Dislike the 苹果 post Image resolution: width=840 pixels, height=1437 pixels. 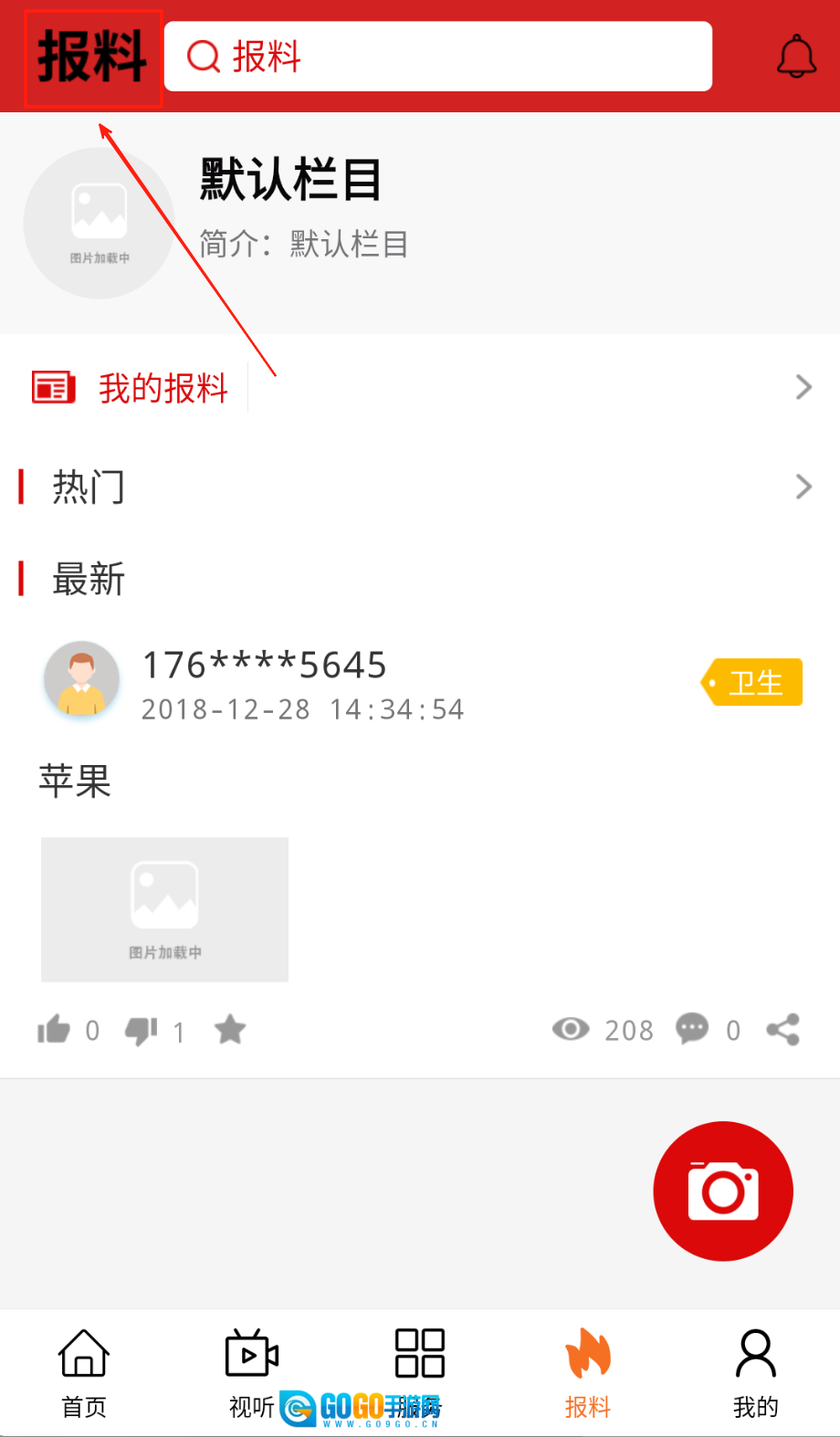point(142,1030)
